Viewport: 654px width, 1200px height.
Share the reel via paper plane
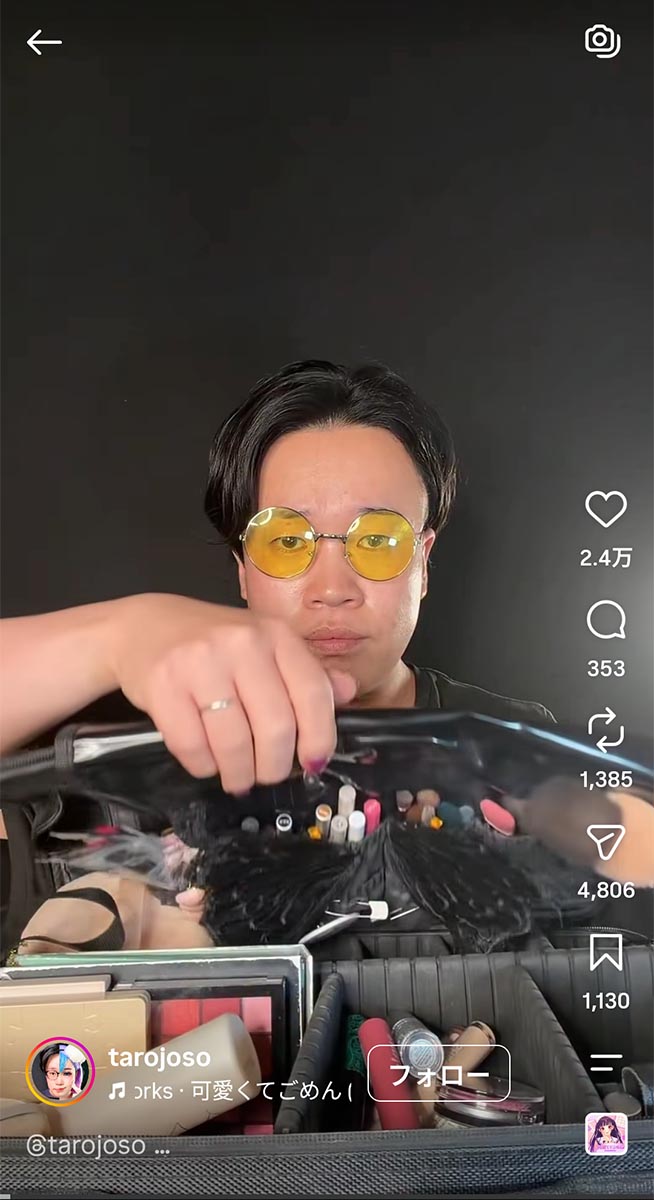pyautogui.click(x=606, y=842)
